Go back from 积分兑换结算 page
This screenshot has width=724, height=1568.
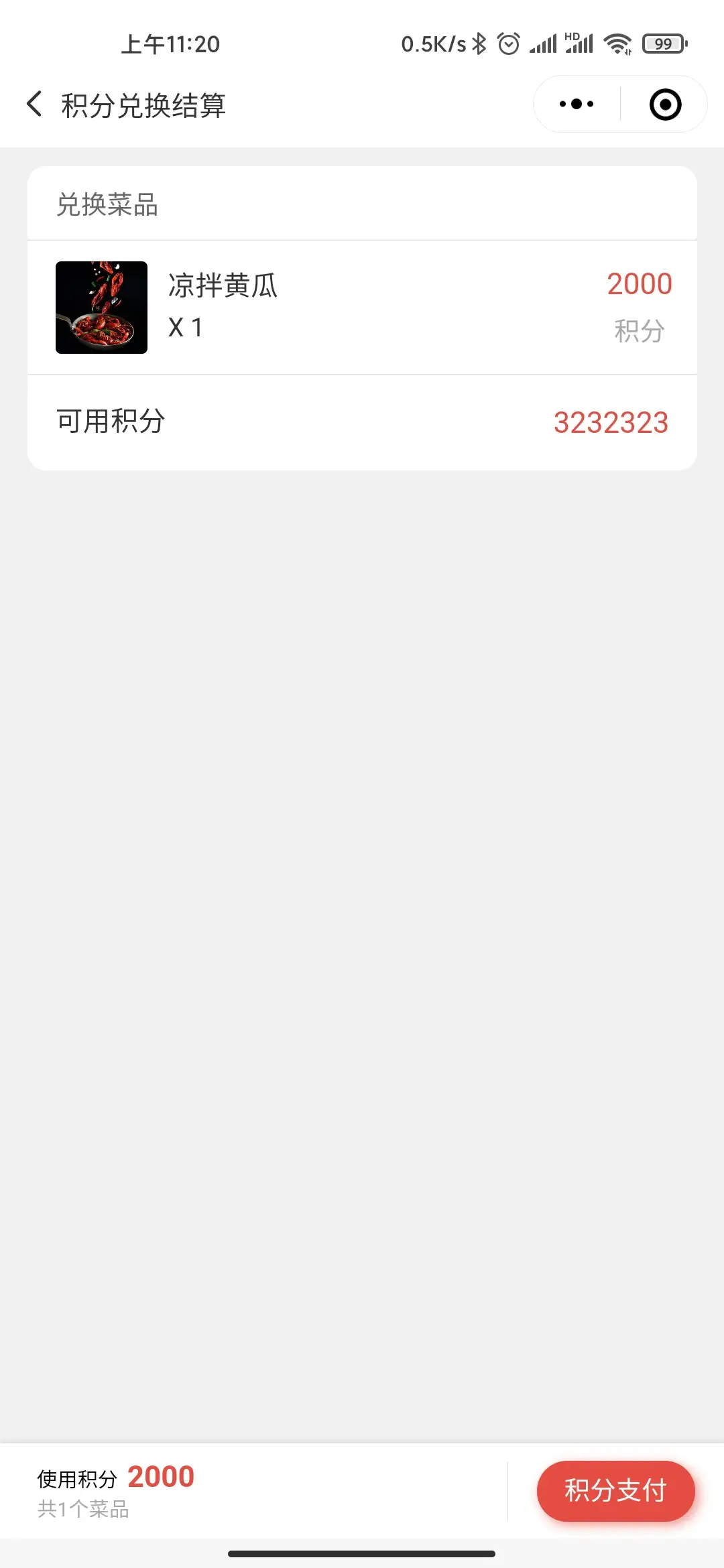coord(34,105)
